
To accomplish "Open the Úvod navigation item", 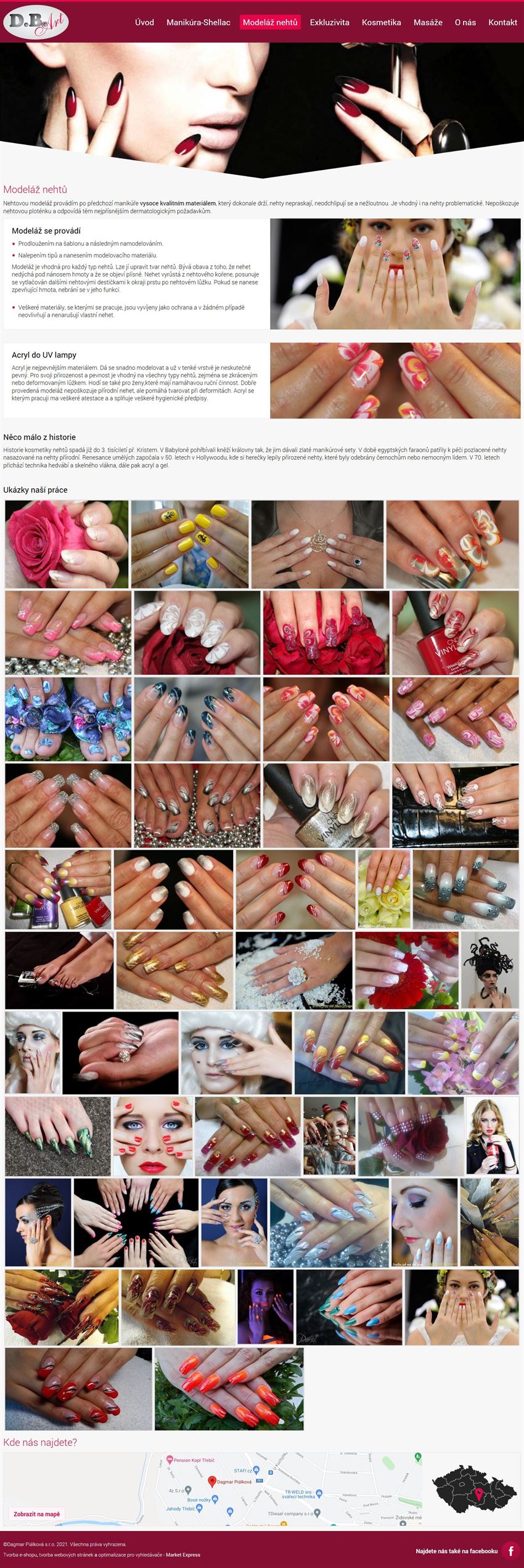I will [144, 22].
